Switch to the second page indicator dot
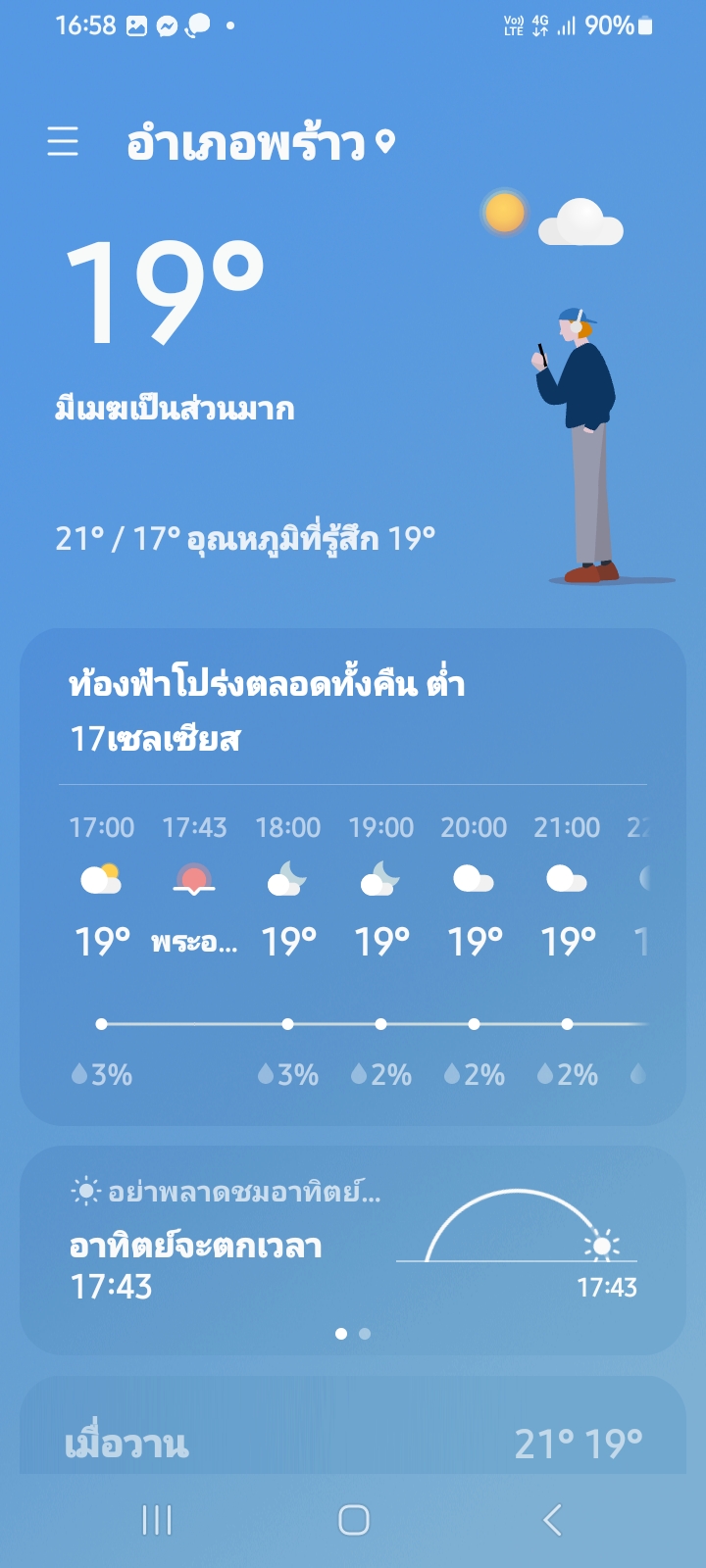This screenshot has width=706, height=1568. click(365, 1334)
